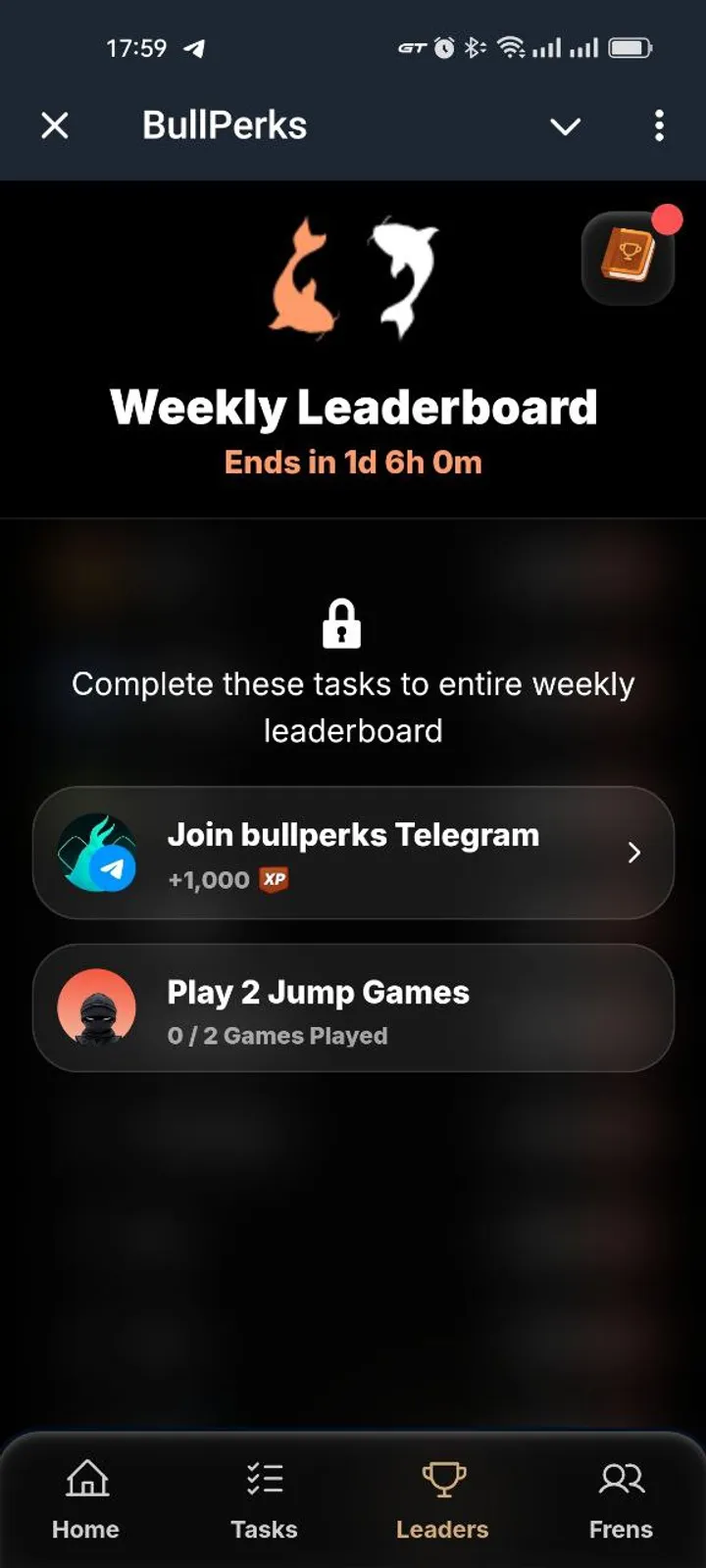Tap the Telegram notification arrow in status bar

point(192,47)
